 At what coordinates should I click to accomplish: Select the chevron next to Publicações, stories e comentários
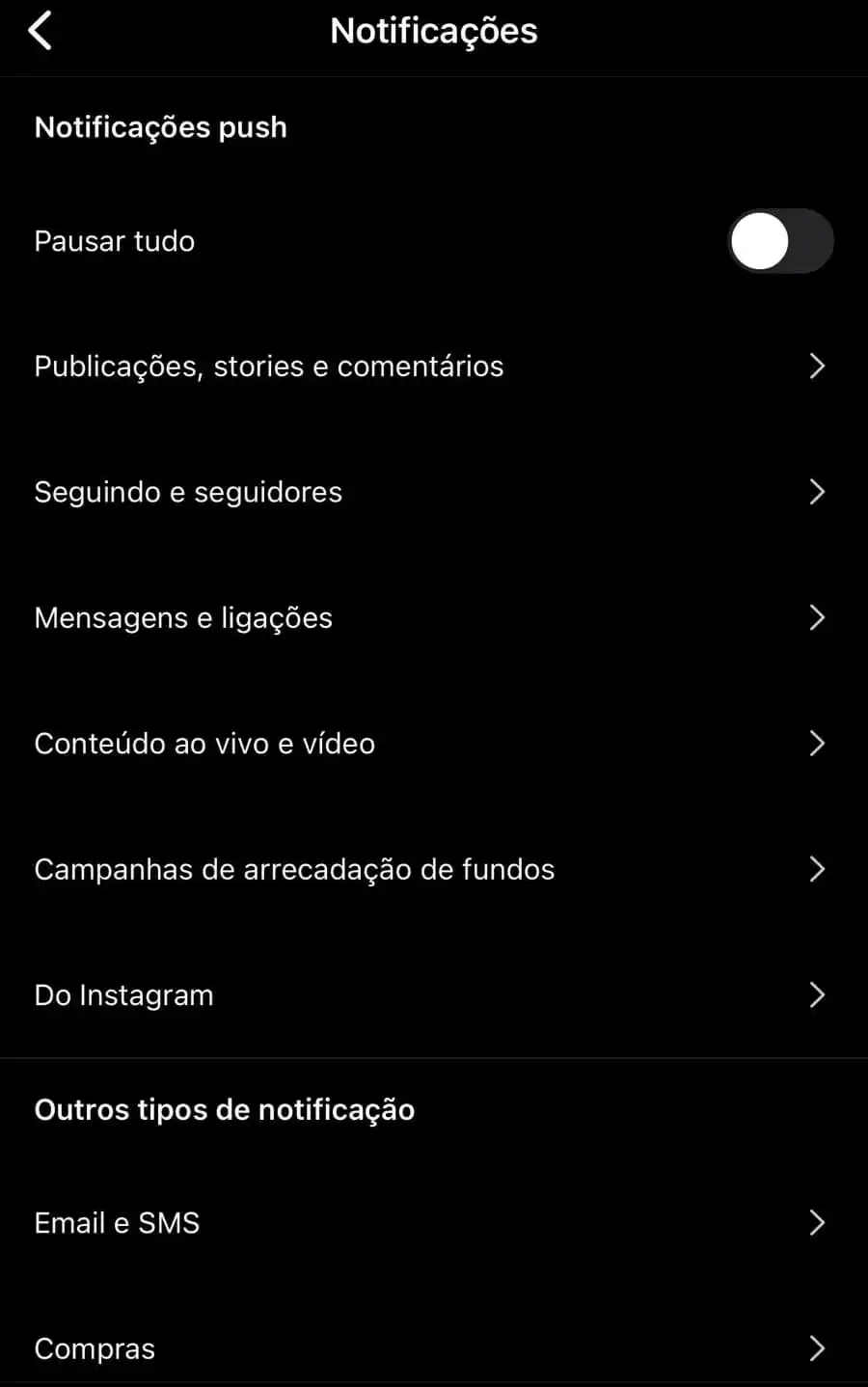click(818, 367)
